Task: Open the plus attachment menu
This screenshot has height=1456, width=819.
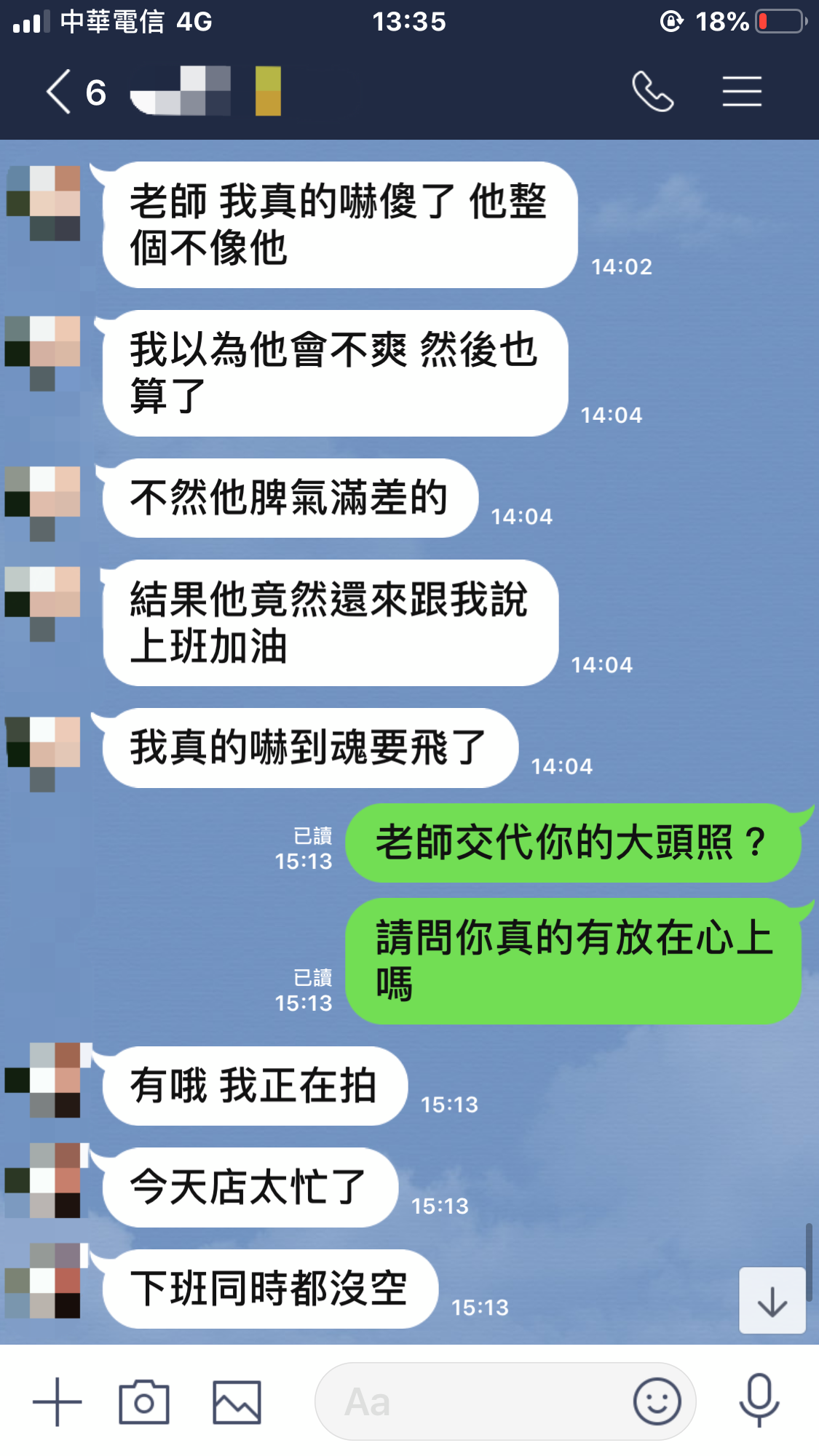Action: (x=57, y=1401)
